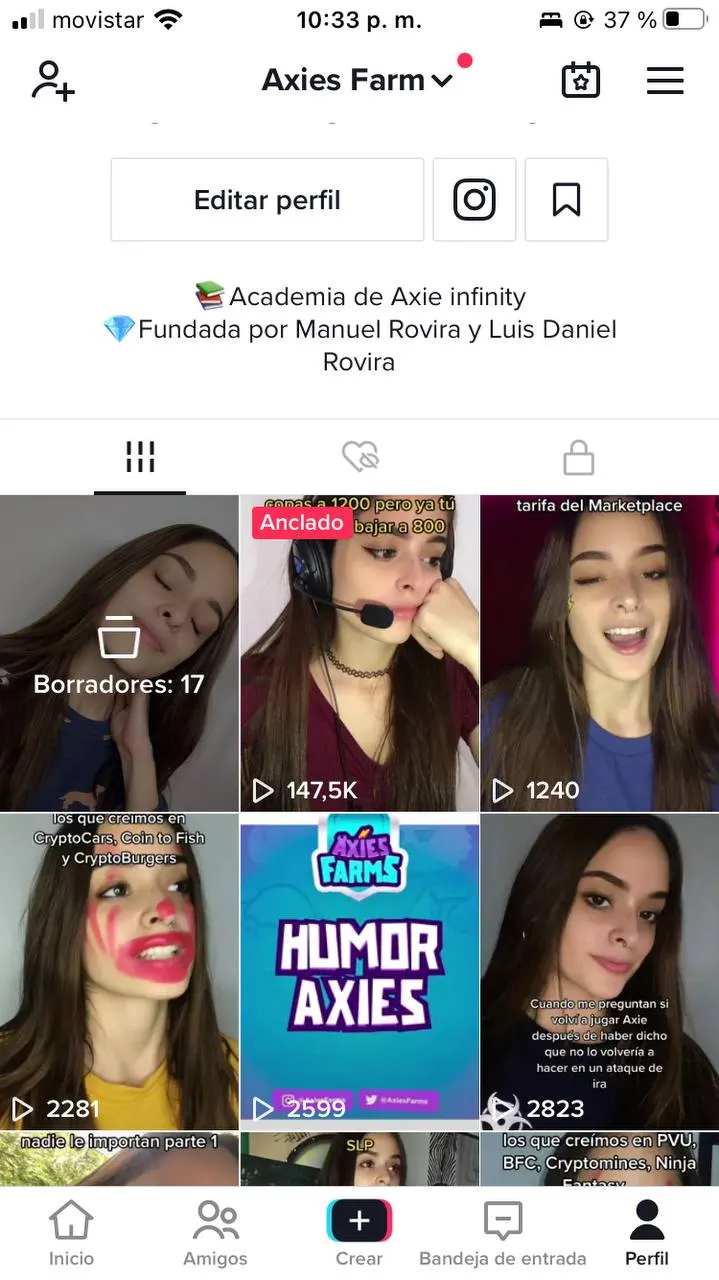Tap the Editar perfil button
719x1280 pixels.
point(267,200)
